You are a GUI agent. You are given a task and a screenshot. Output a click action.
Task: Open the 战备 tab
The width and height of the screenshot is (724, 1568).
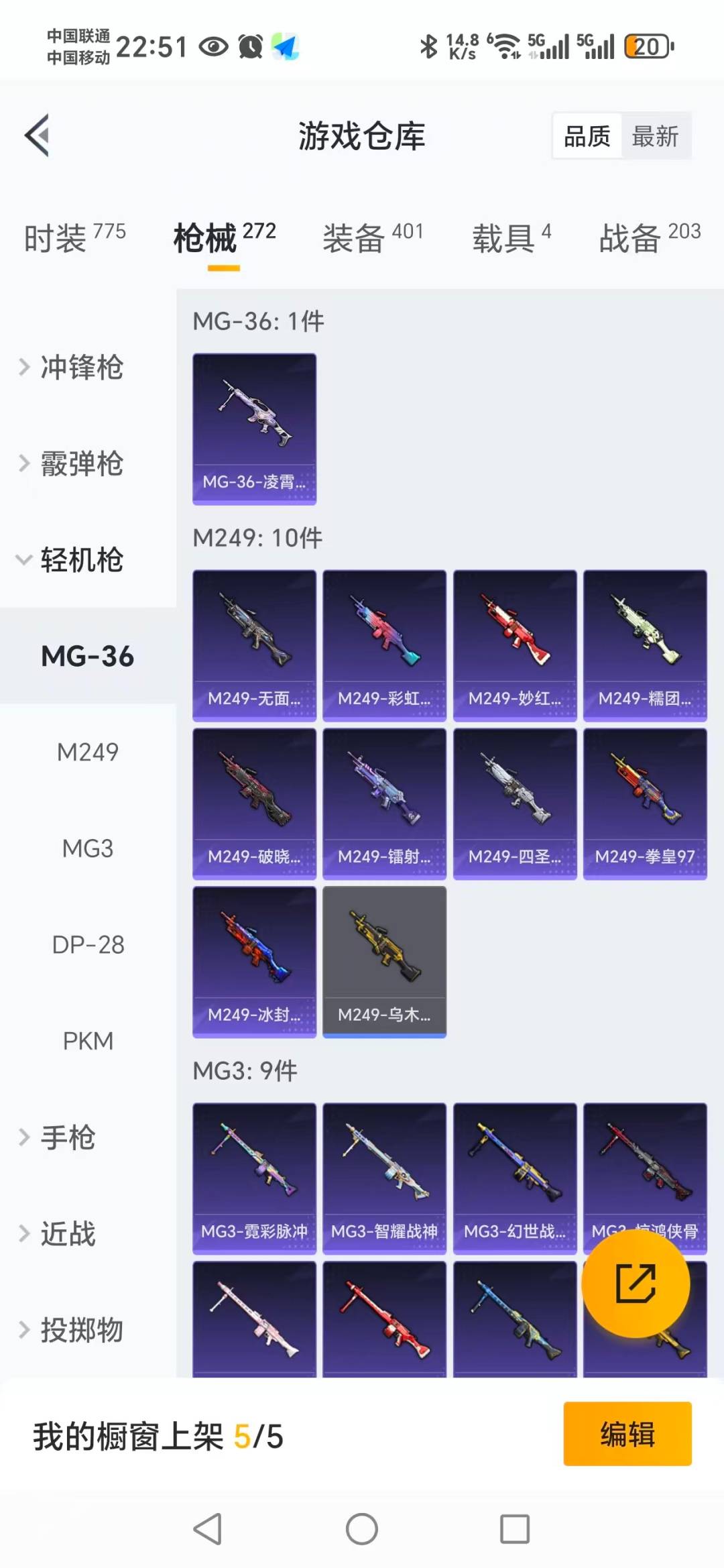coord(649,237)
